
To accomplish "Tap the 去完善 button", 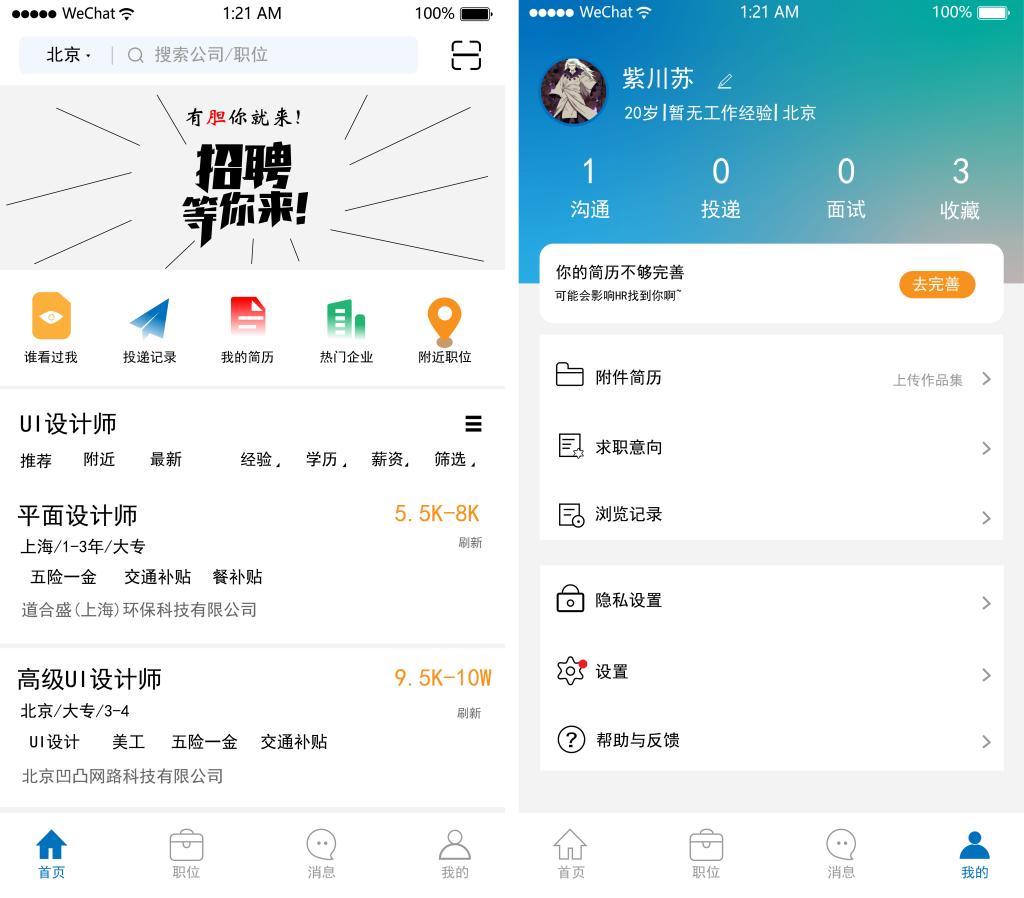I will (x=936, y=284).
